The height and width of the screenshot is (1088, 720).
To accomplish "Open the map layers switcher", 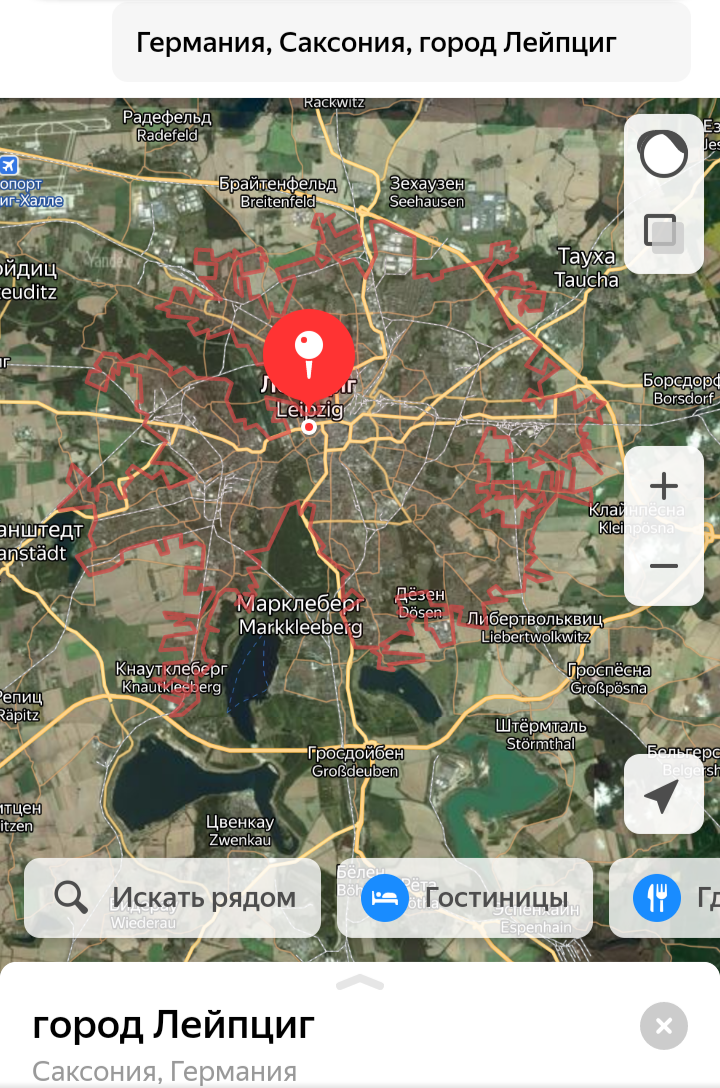I will click(663, 232).
